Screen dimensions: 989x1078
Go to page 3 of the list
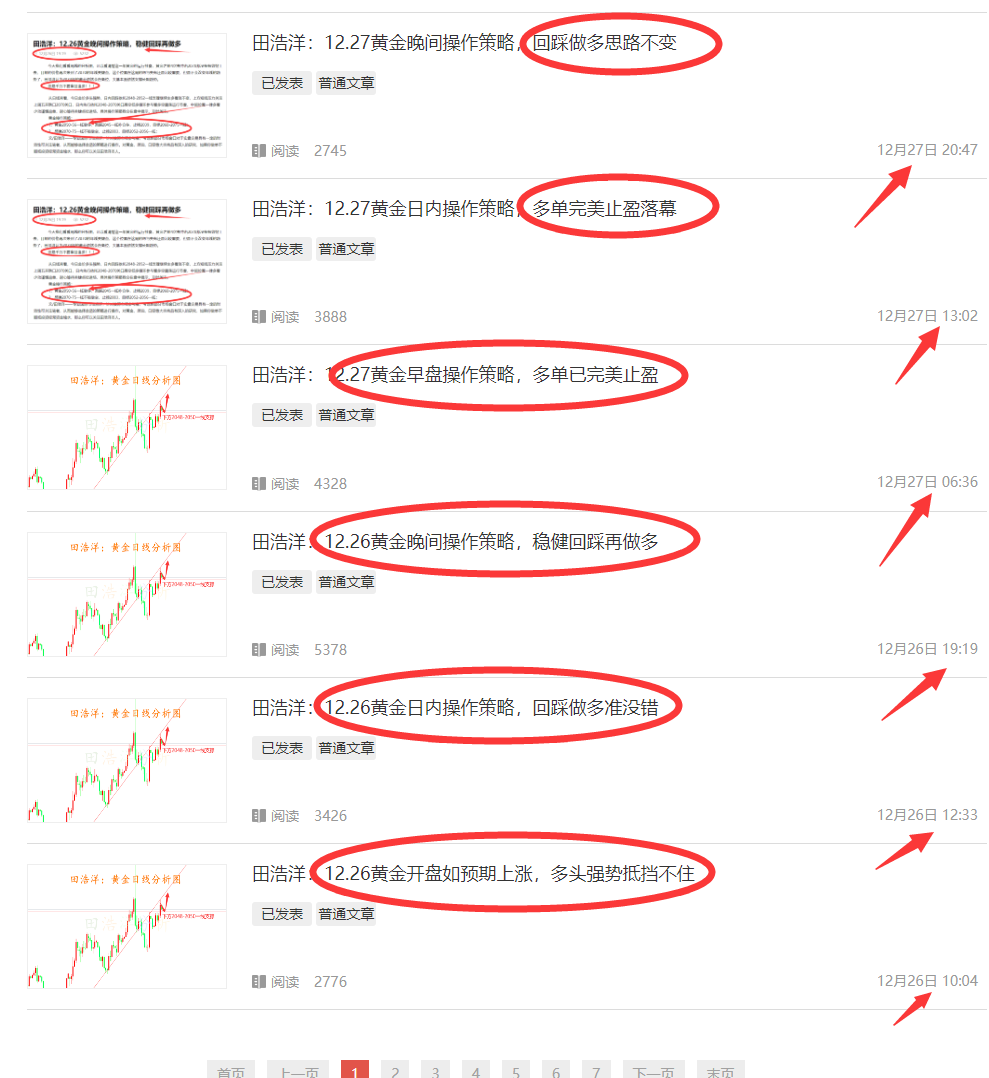tap(435, 1072)
